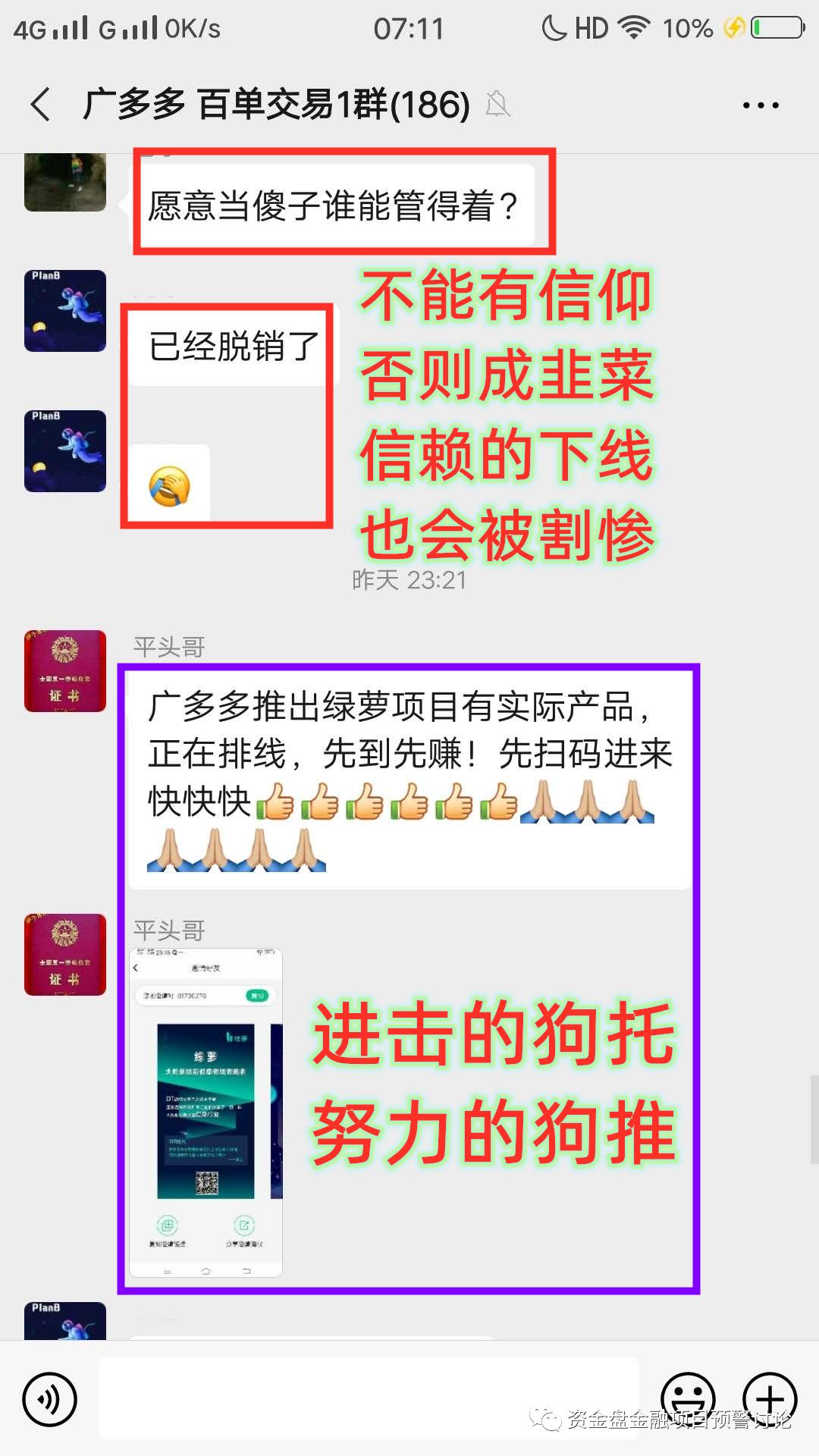
Task: Focus the message text field
Action: click(369, 1398)
